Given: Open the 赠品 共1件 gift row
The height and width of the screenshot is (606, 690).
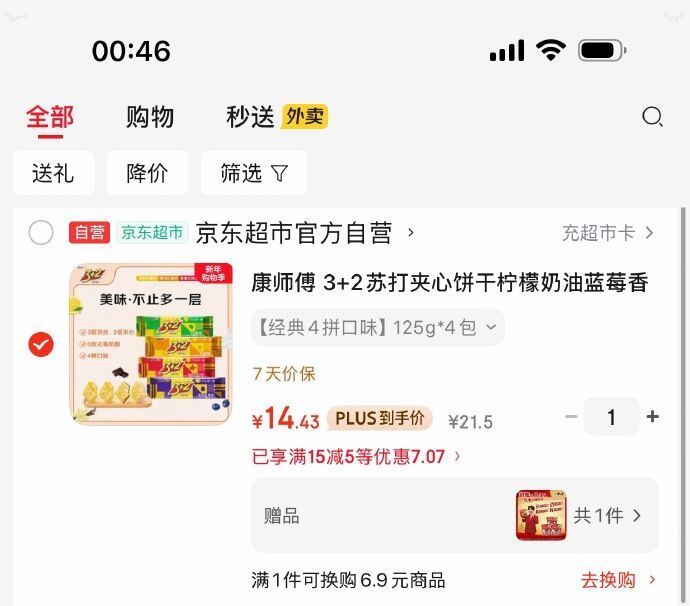Looking at the screenshot, I should pos(455,515).
